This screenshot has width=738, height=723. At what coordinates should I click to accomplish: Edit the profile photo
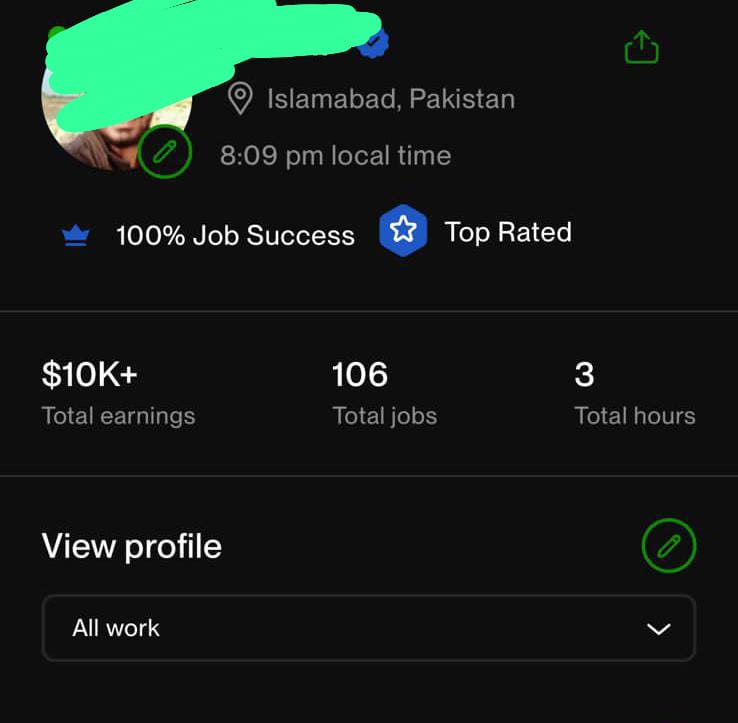[x=165, y=153]
